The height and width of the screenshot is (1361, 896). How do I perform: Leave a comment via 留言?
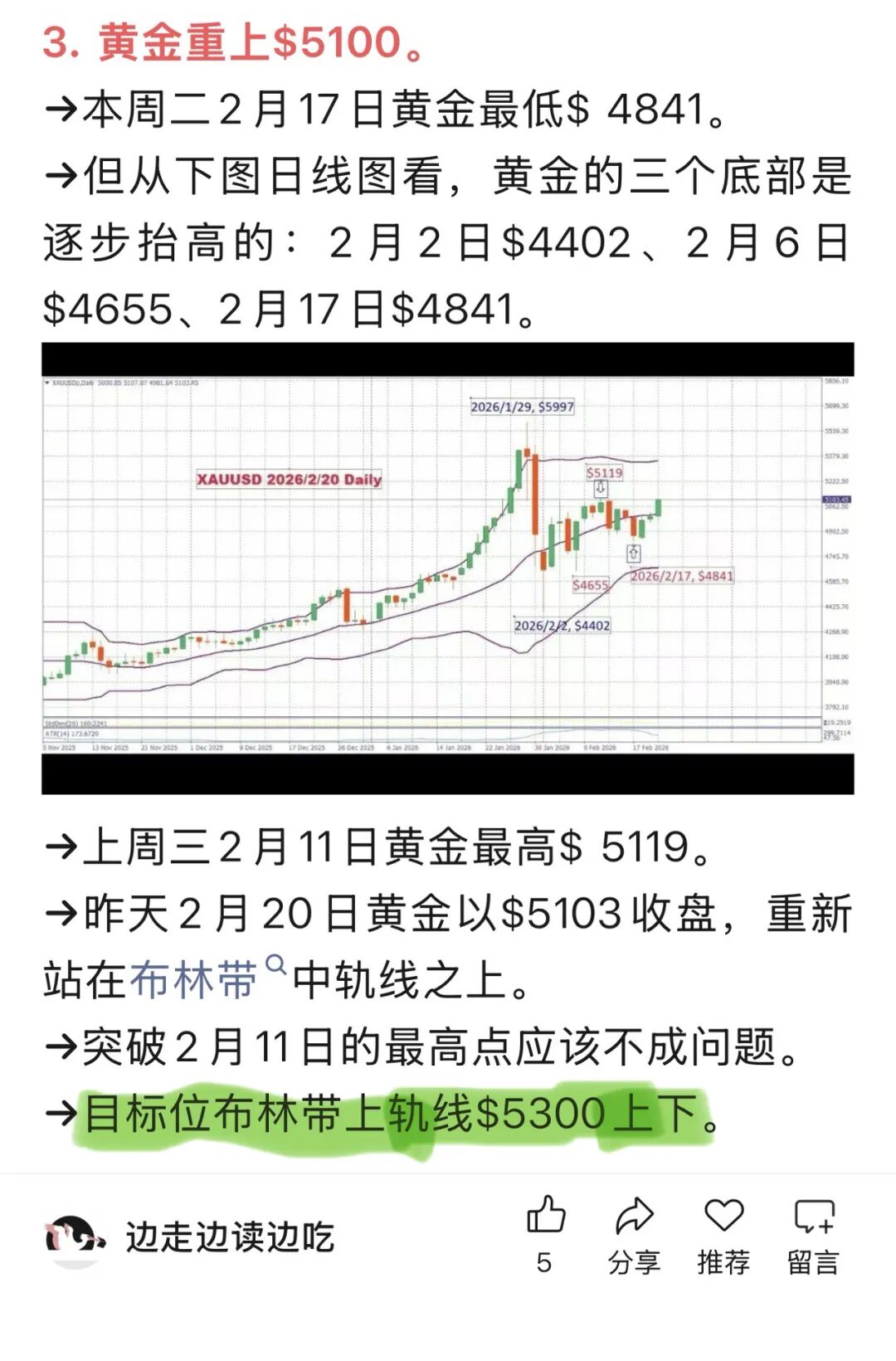[813, 1235]
